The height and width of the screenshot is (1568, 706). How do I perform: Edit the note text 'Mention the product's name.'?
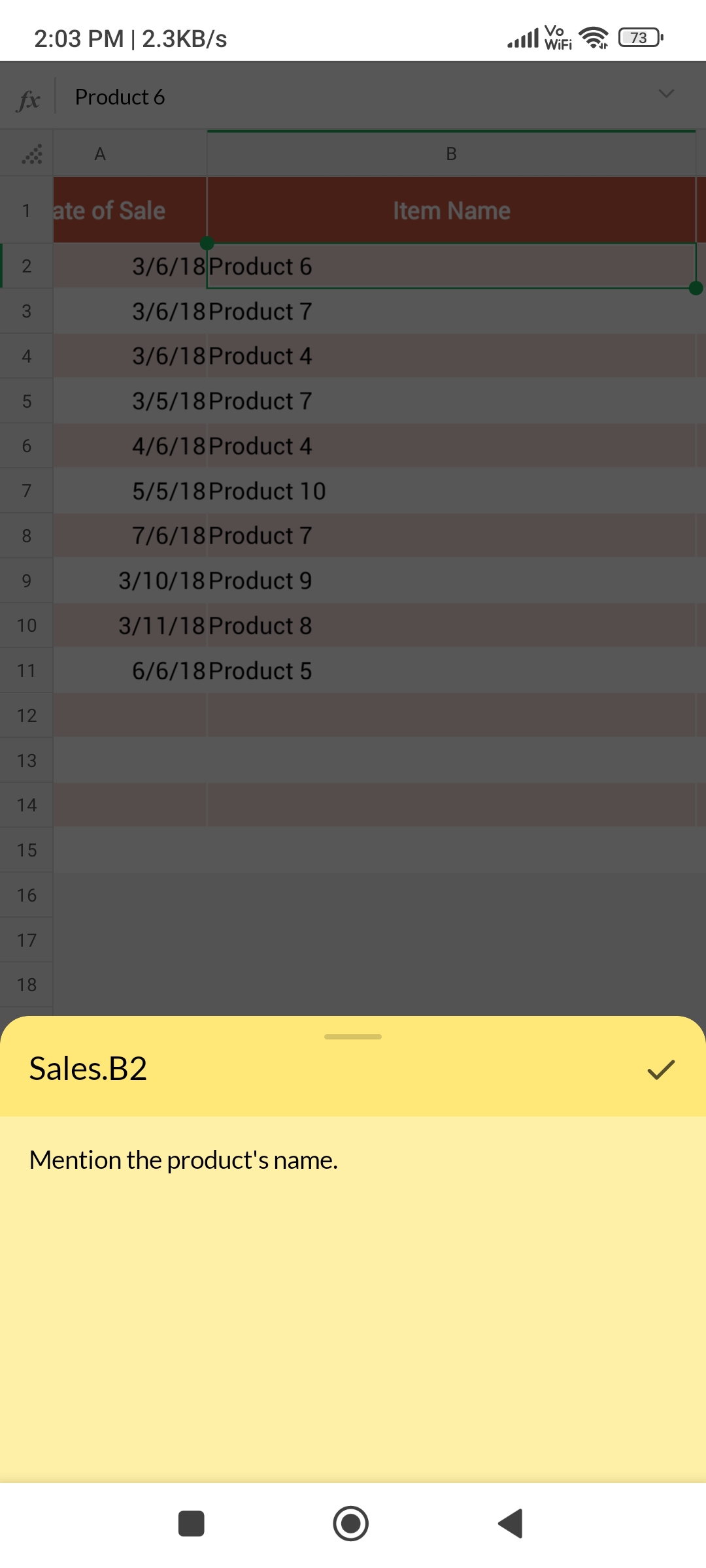coord(184,1160)
